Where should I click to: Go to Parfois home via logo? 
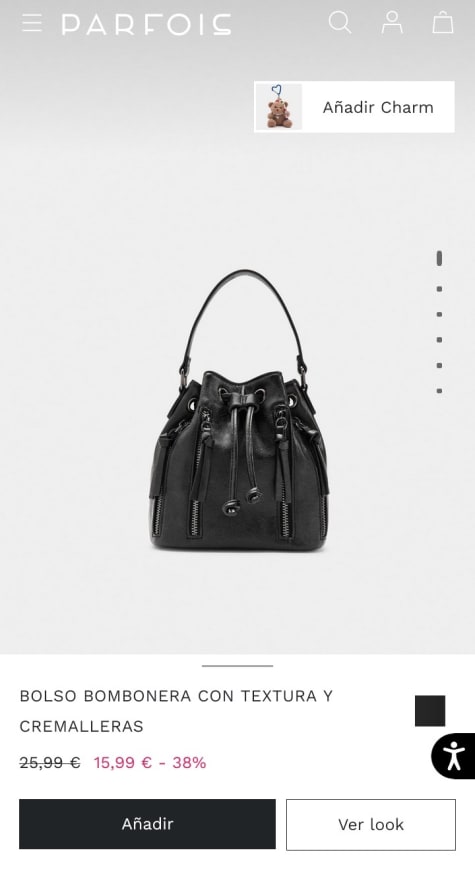146,24
